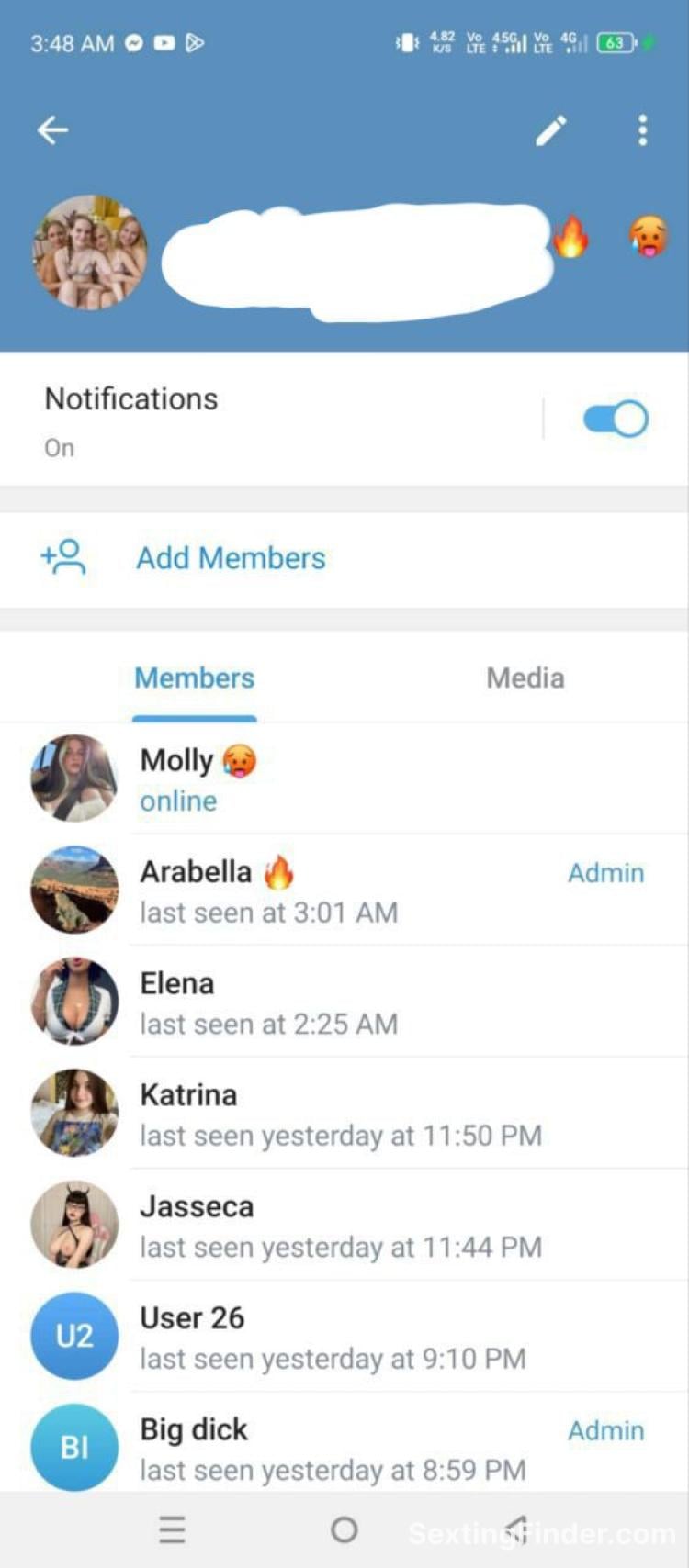
Task: Open User 26's profile
Action: (344, 1337)
